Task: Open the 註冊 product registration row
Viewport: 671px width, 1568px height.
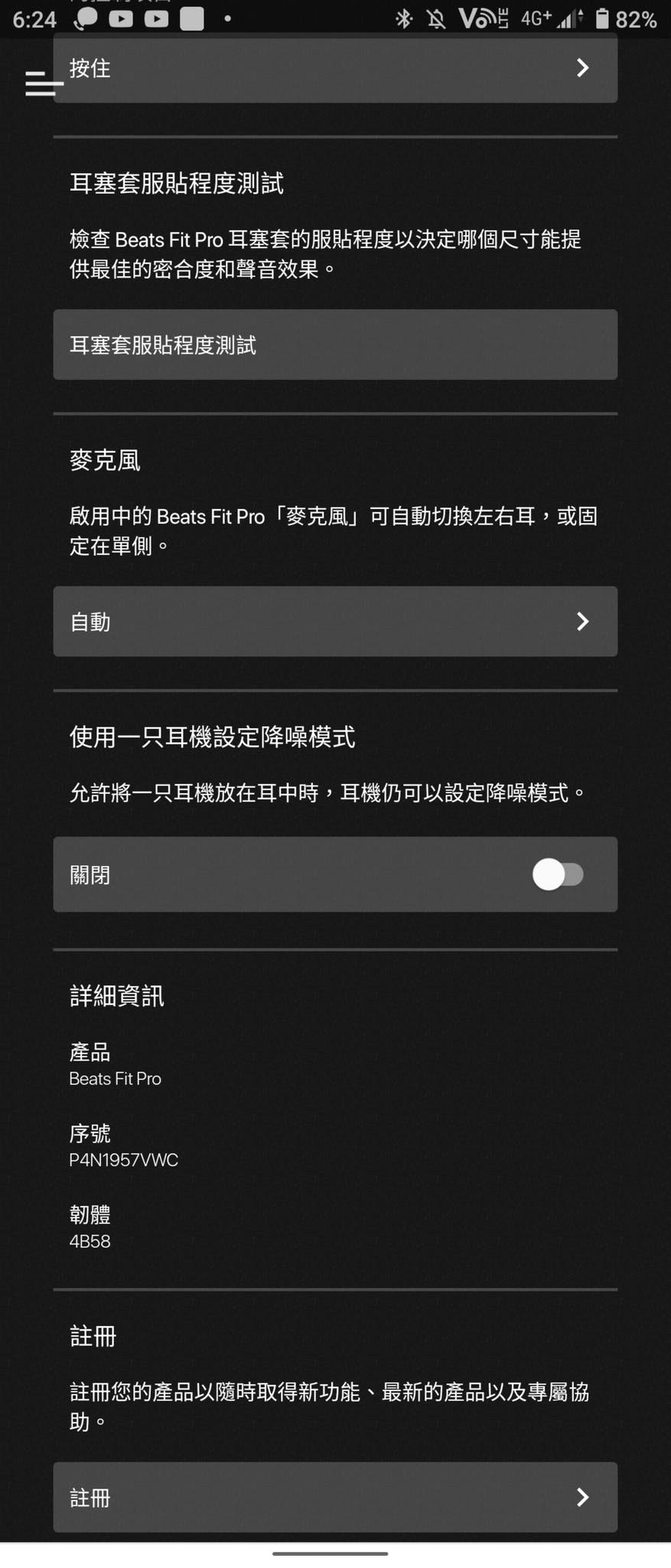Action: pos(335,1497)
